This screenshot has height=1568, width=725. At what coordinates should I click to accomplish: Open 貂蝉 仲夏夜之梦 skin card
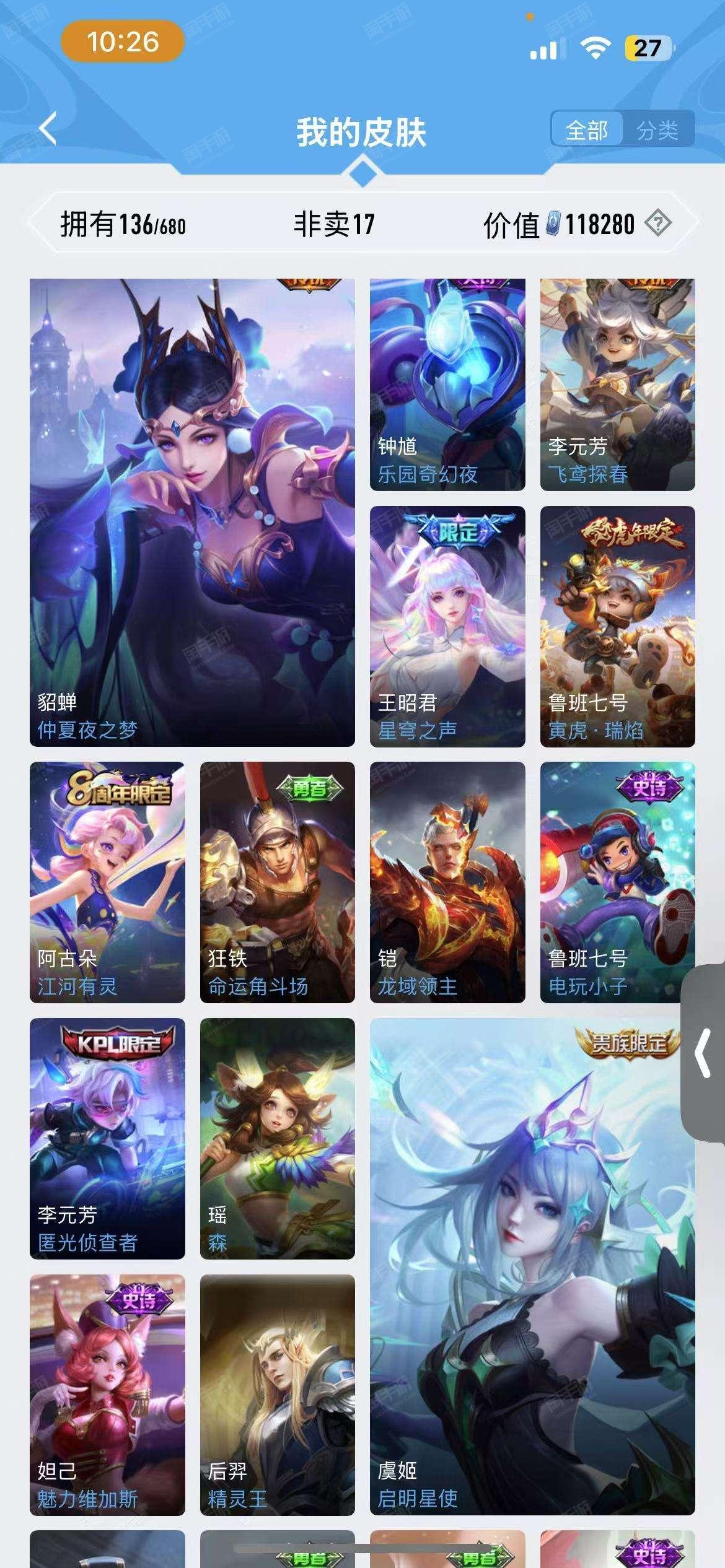pos(192,512)
